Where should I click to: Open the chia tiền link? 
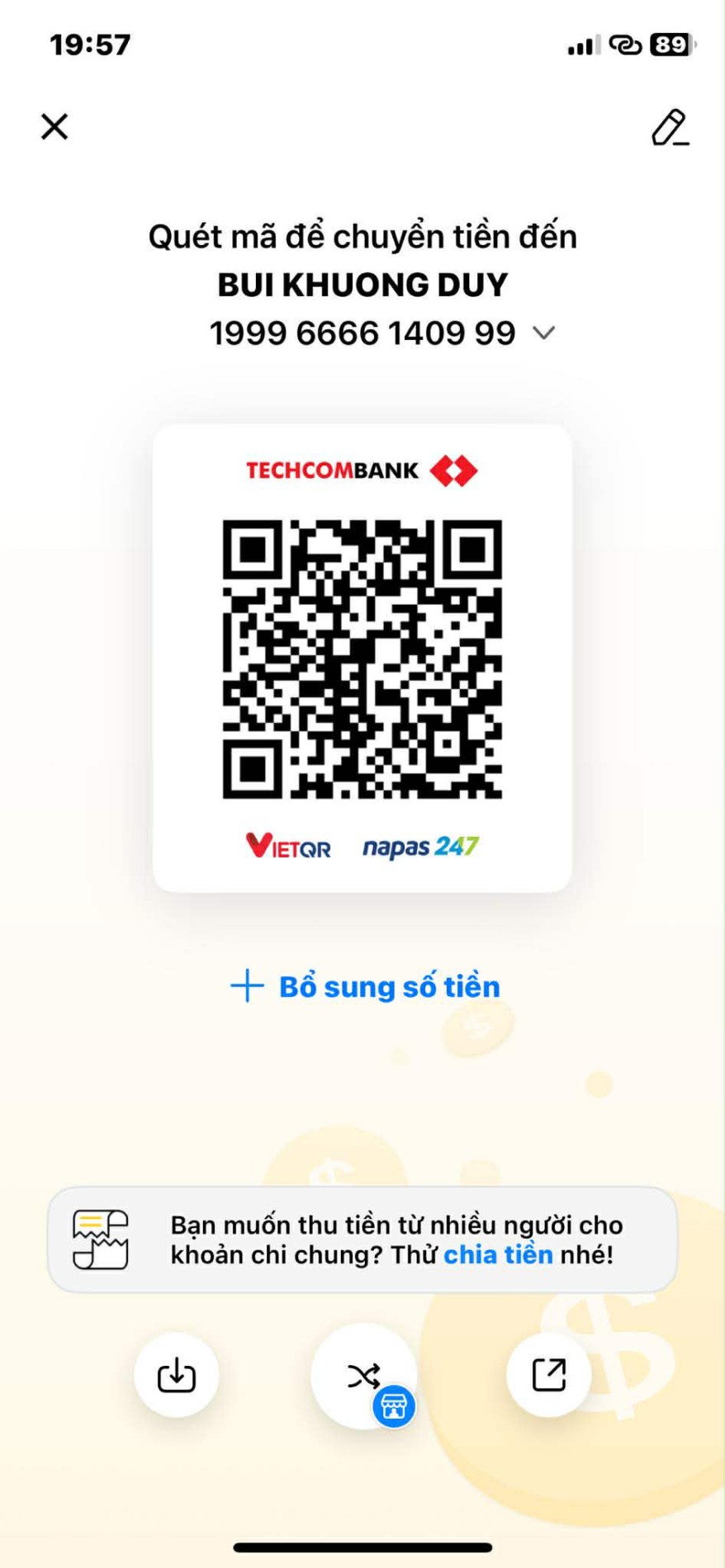coord(498,1255)
